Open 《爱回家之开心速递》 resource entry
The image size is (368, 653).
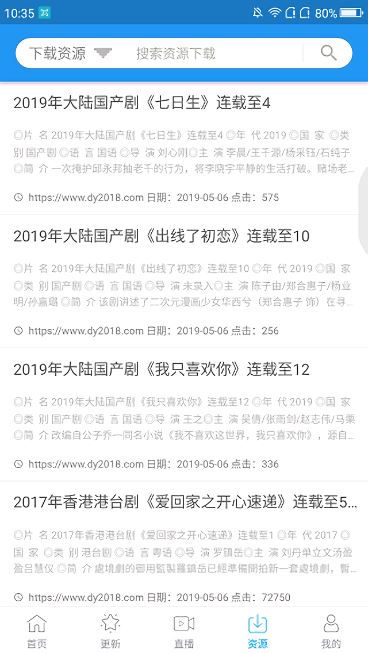[x=184, y=544]
